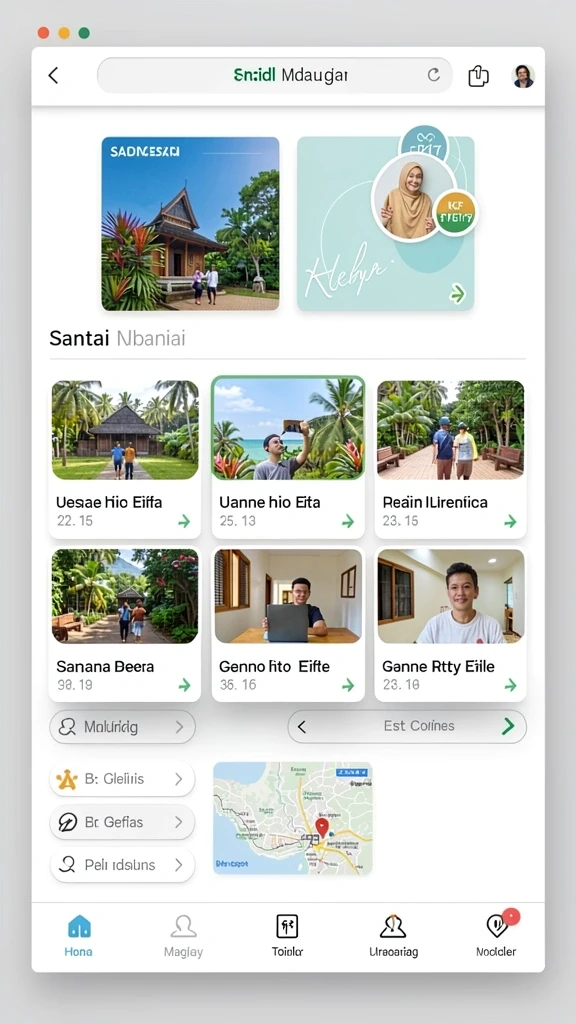576x1024 pixels.
Task: Open the Br. Gefias row
Action: (122, 822)
